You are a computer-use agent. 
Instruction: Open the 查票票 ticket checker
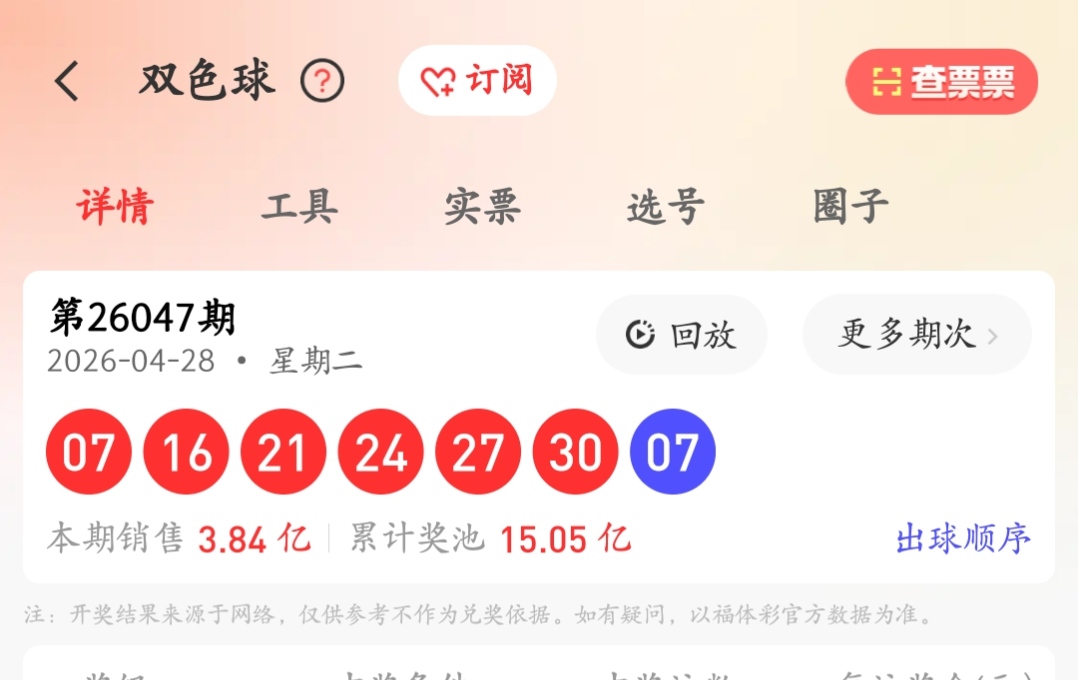click(941, 82)
